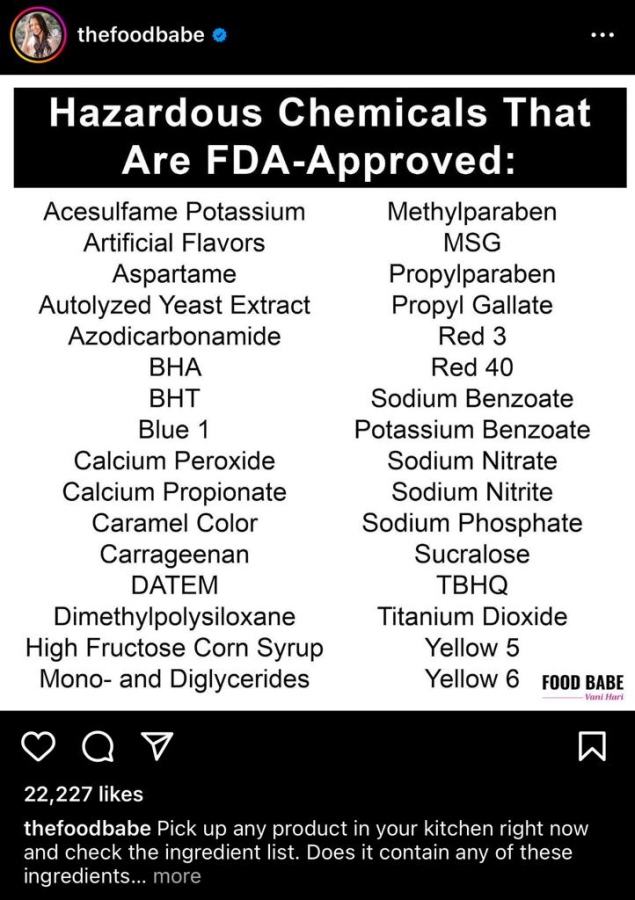
Task: Share the post via paper plane icon
Action: (x=156, y=747)
